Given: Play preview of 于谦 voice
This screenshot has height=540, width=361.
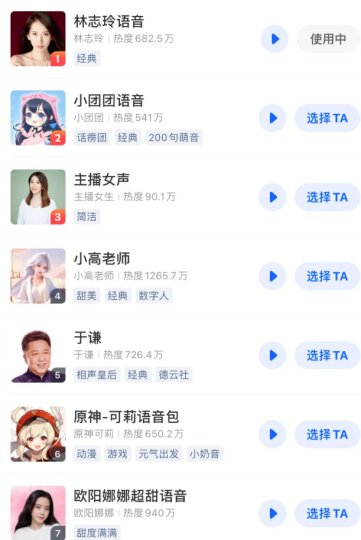Looking at the screenshot, I should (273, 355).
